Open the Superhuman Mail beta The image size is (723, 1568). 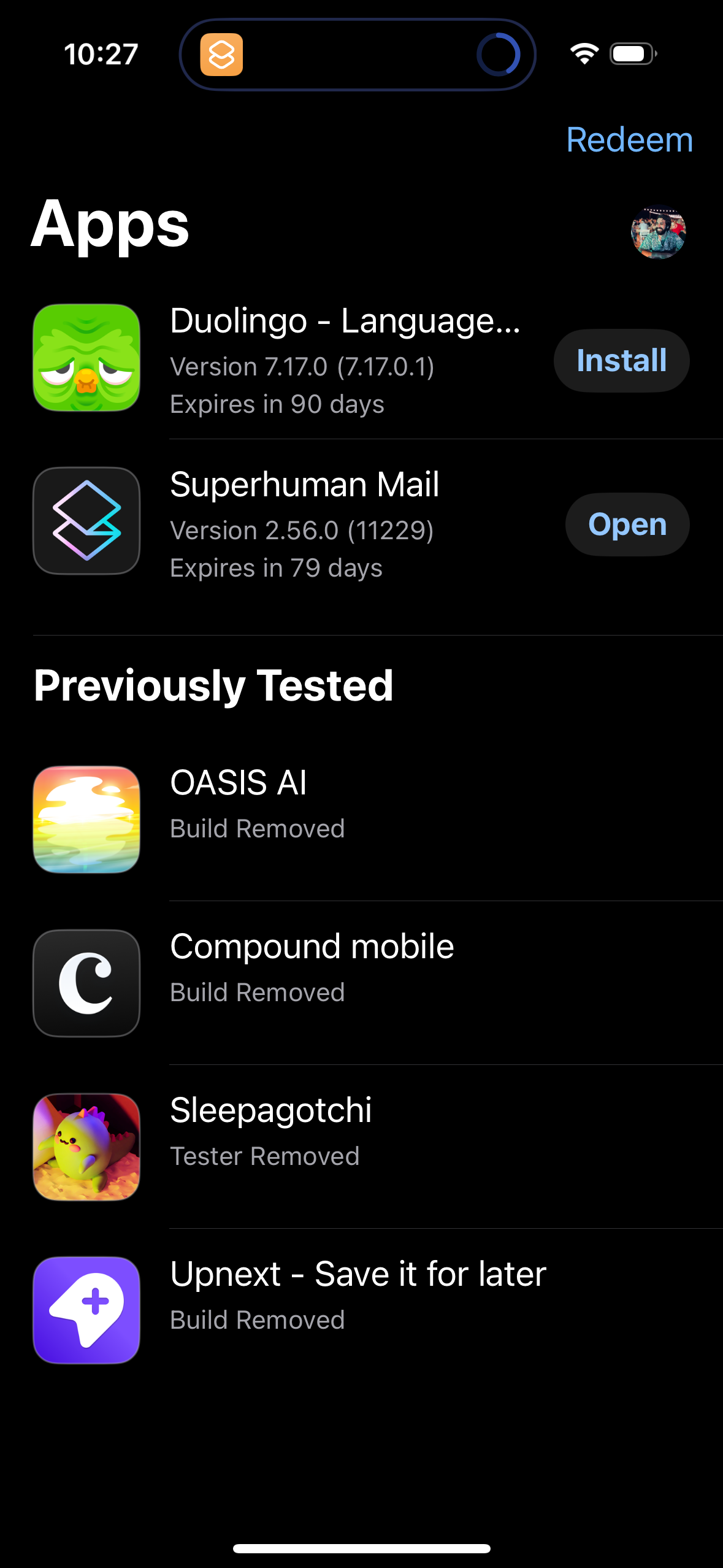tap(627, 524)
